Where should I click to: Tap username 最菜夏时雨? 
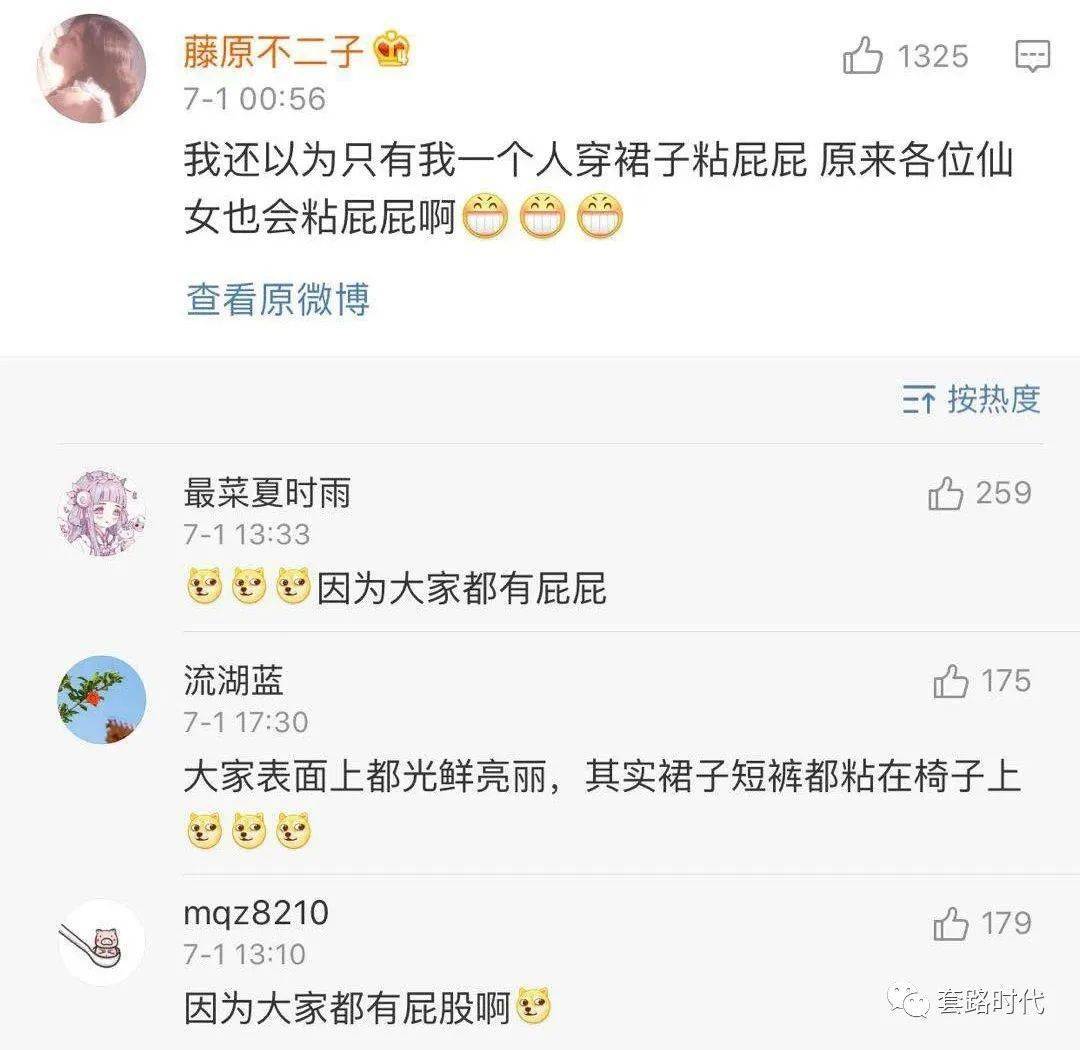click(267, 493)
